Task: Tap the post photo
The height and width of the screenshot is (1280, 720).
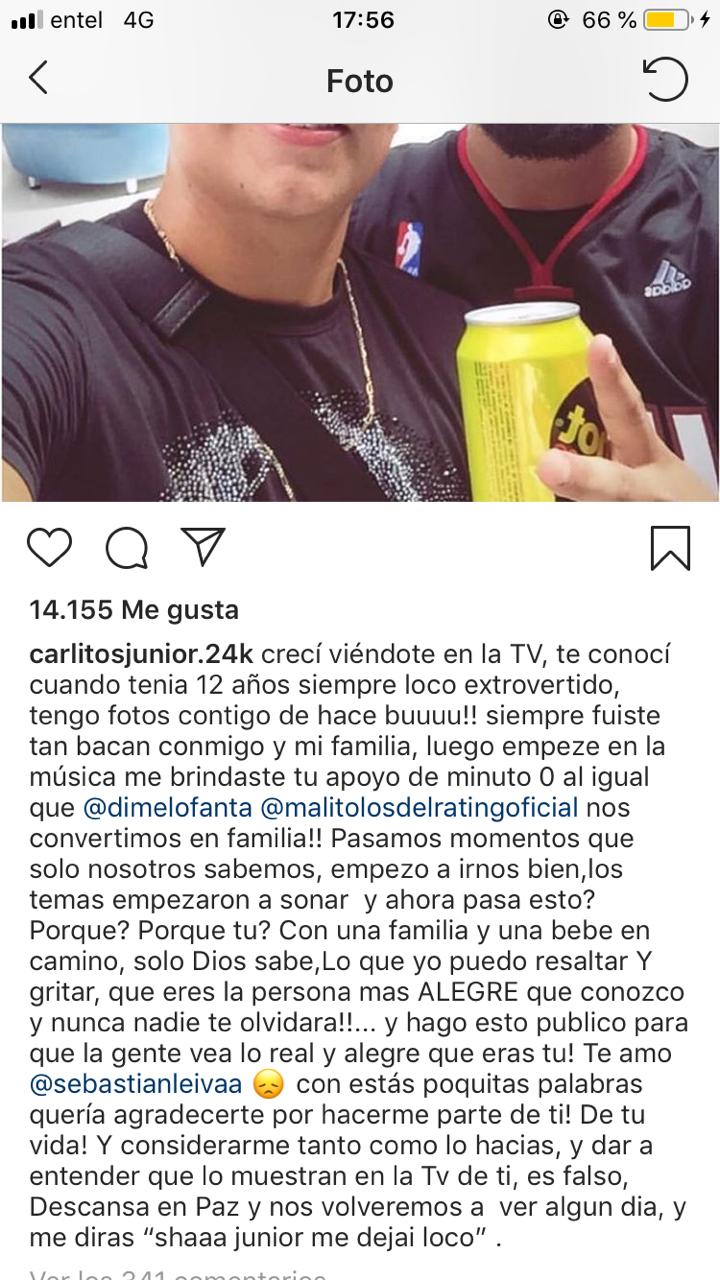Action: tap(360, 312)
